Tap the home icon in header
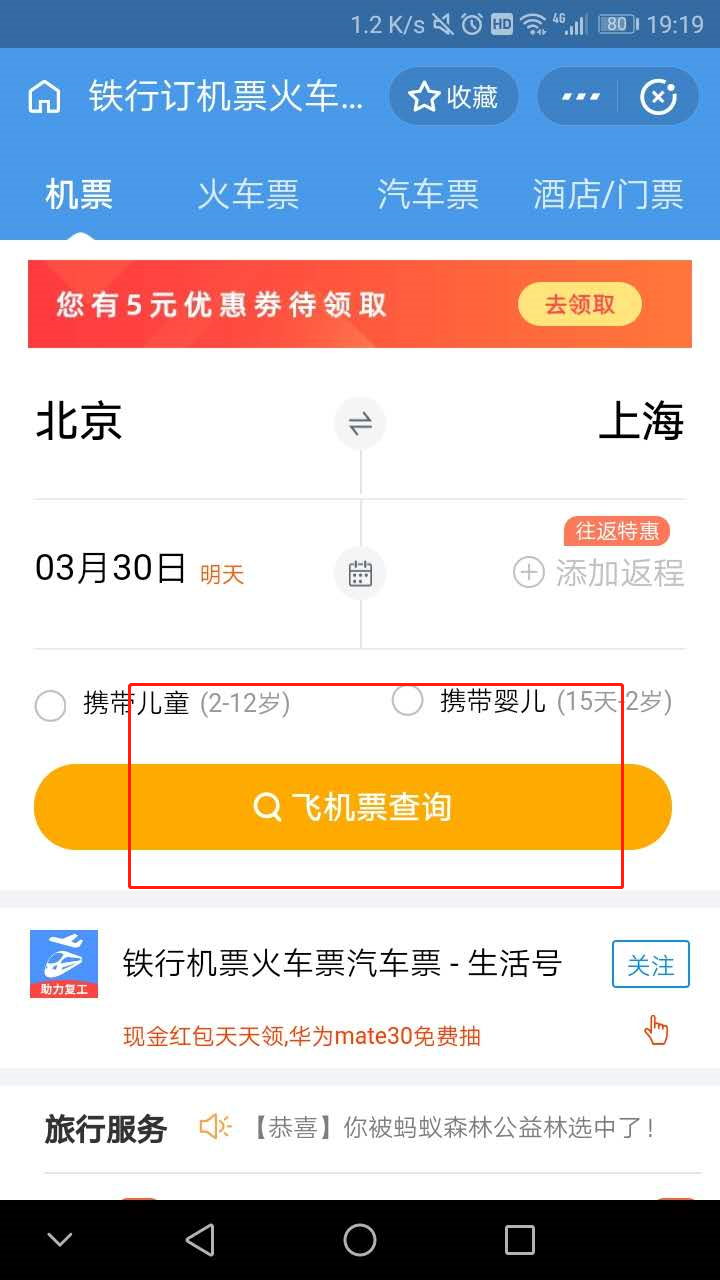The image size is (720, 1280). pyautogui.click(x=44, y=97)
